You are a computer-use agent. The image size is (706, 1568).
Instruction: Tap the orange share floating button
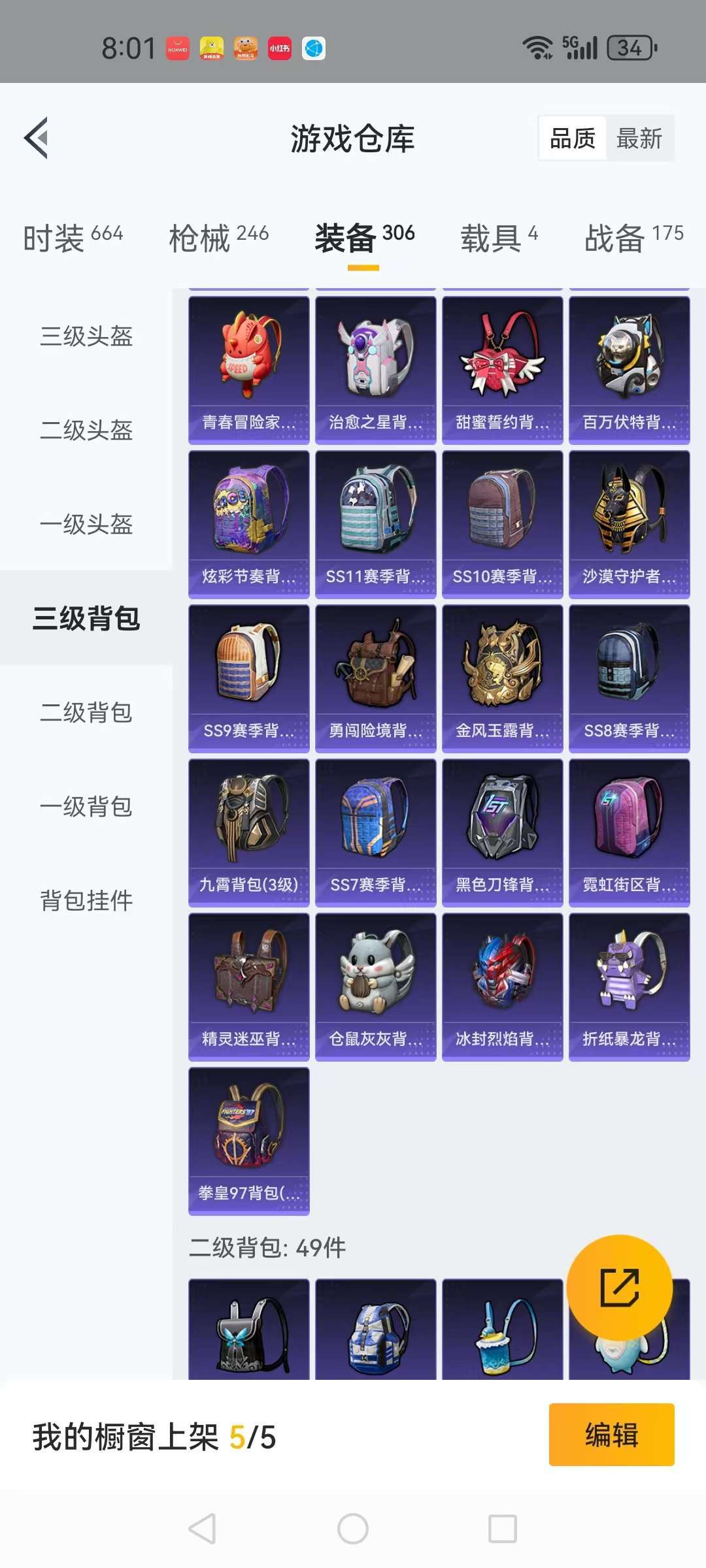coord(619,1287)
